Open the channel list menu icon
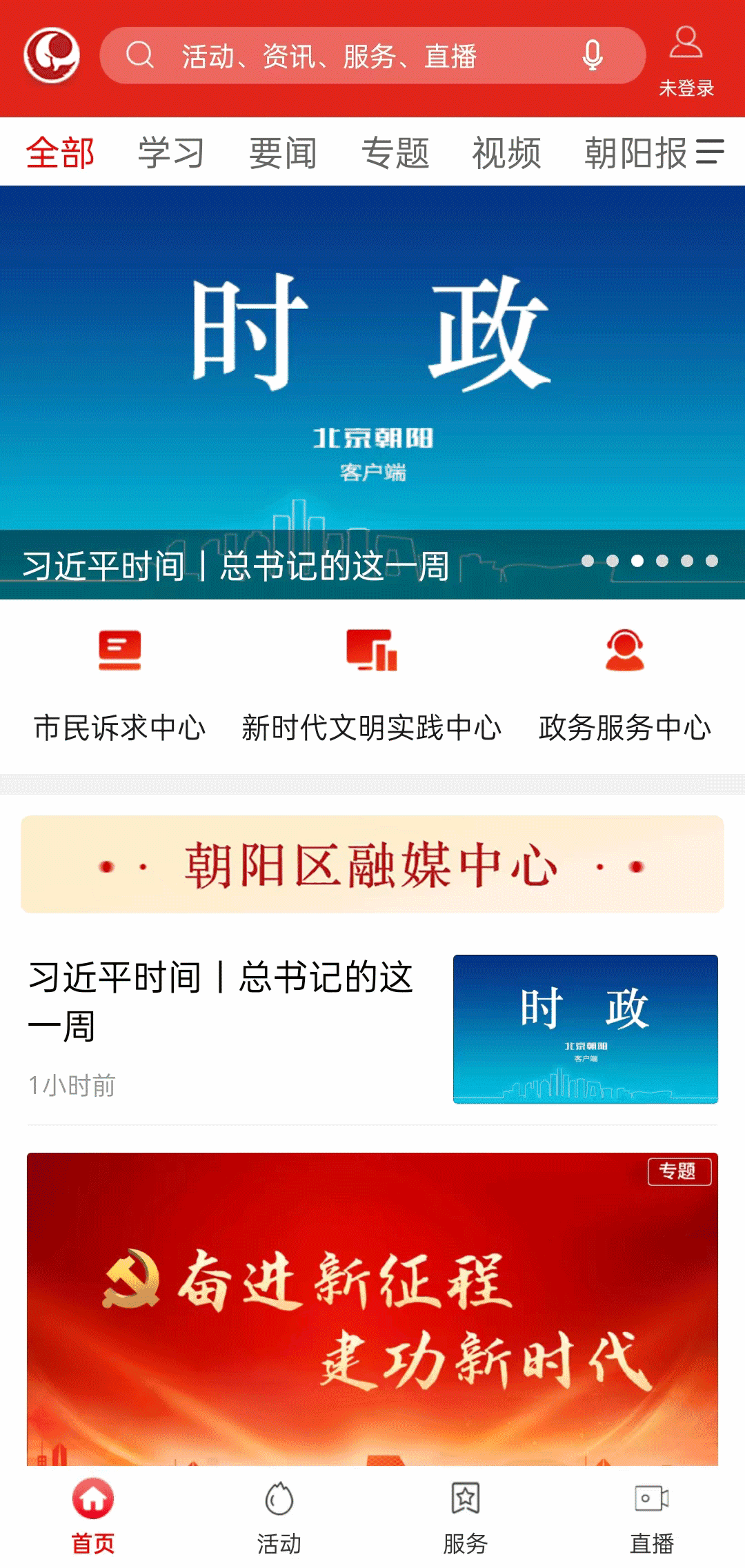 (x=711, y=152)
